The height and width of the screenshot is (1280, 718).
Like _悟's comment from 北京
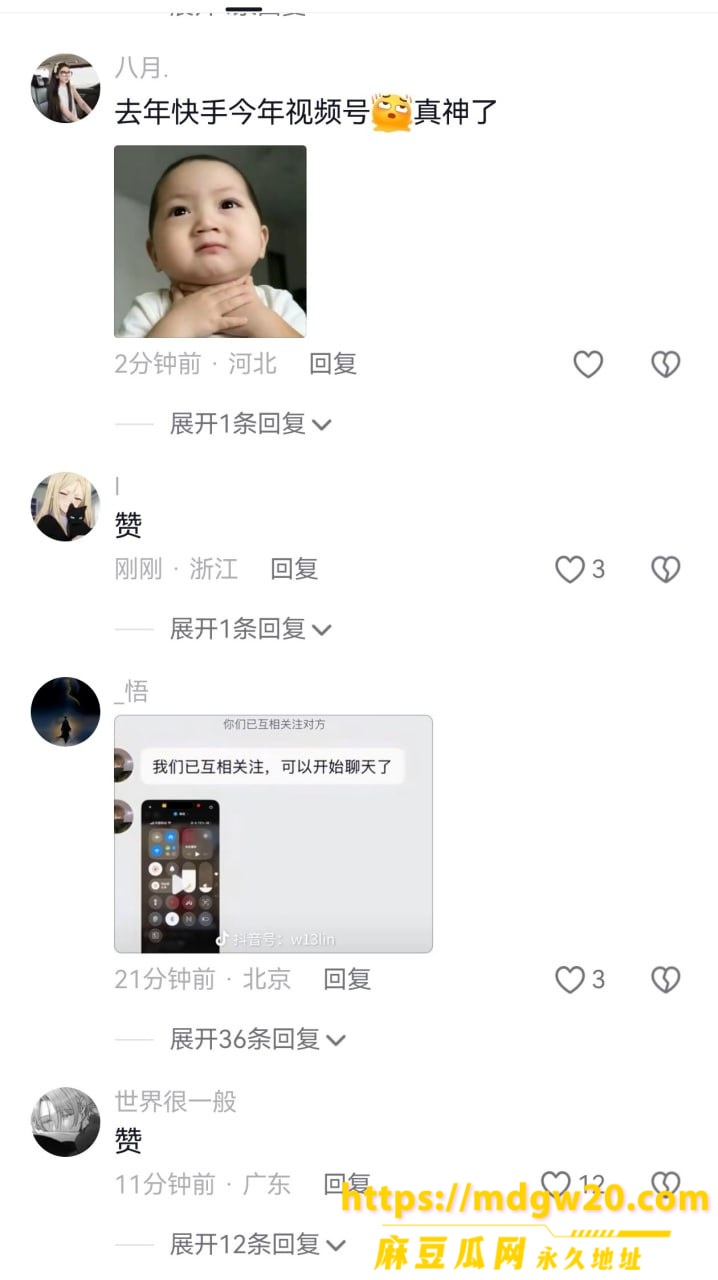tap(580, 979)
